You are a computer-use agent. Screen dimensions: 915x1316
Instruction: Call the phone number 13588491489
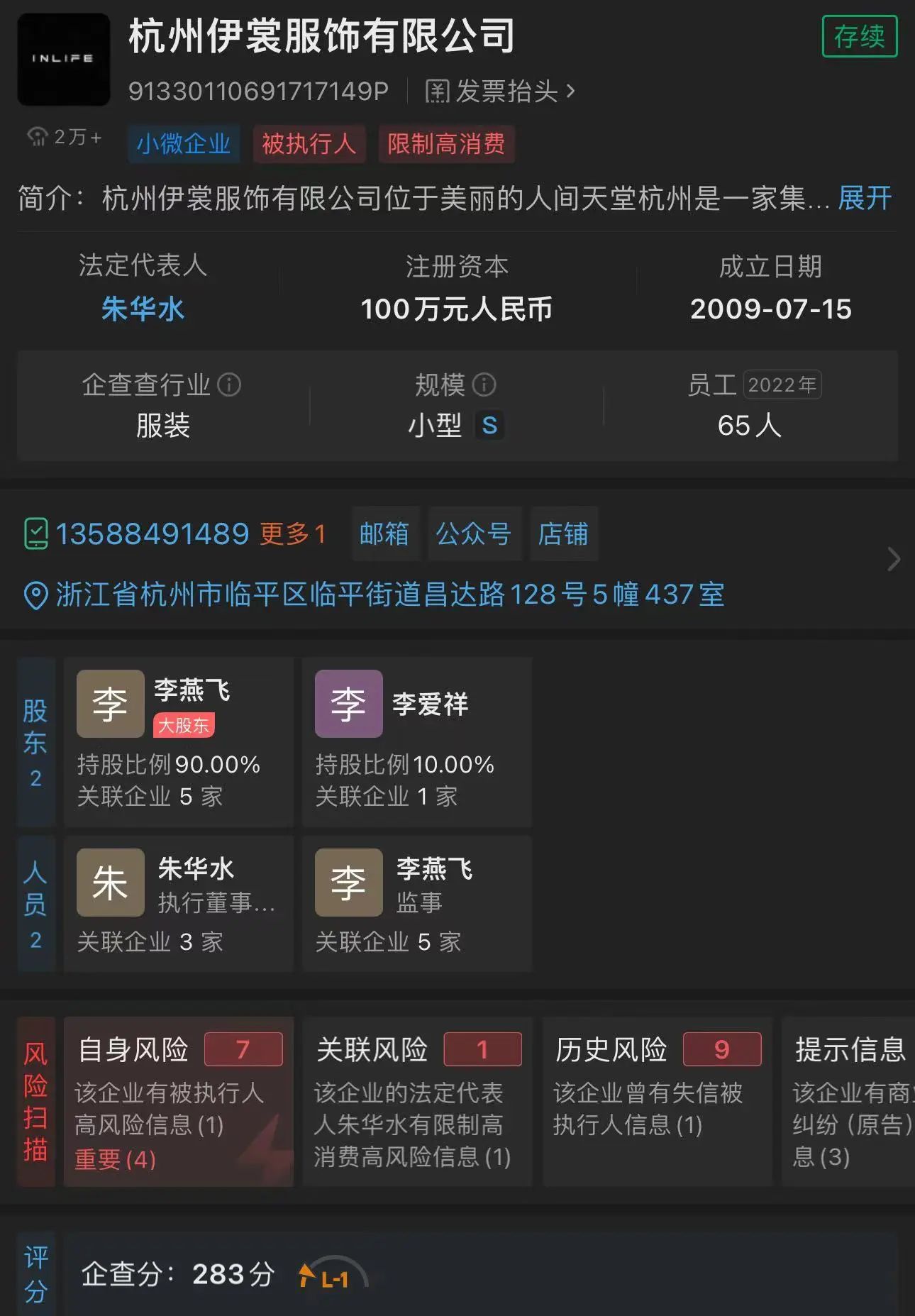(152, 533)
